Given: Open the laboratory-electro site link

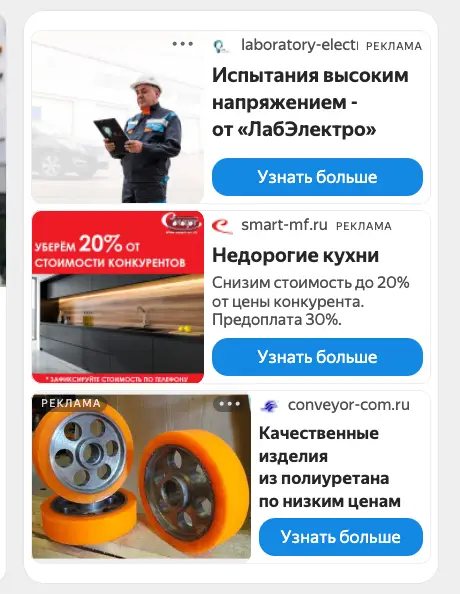Looking at the screenshot, I should (x=299, y=45).
